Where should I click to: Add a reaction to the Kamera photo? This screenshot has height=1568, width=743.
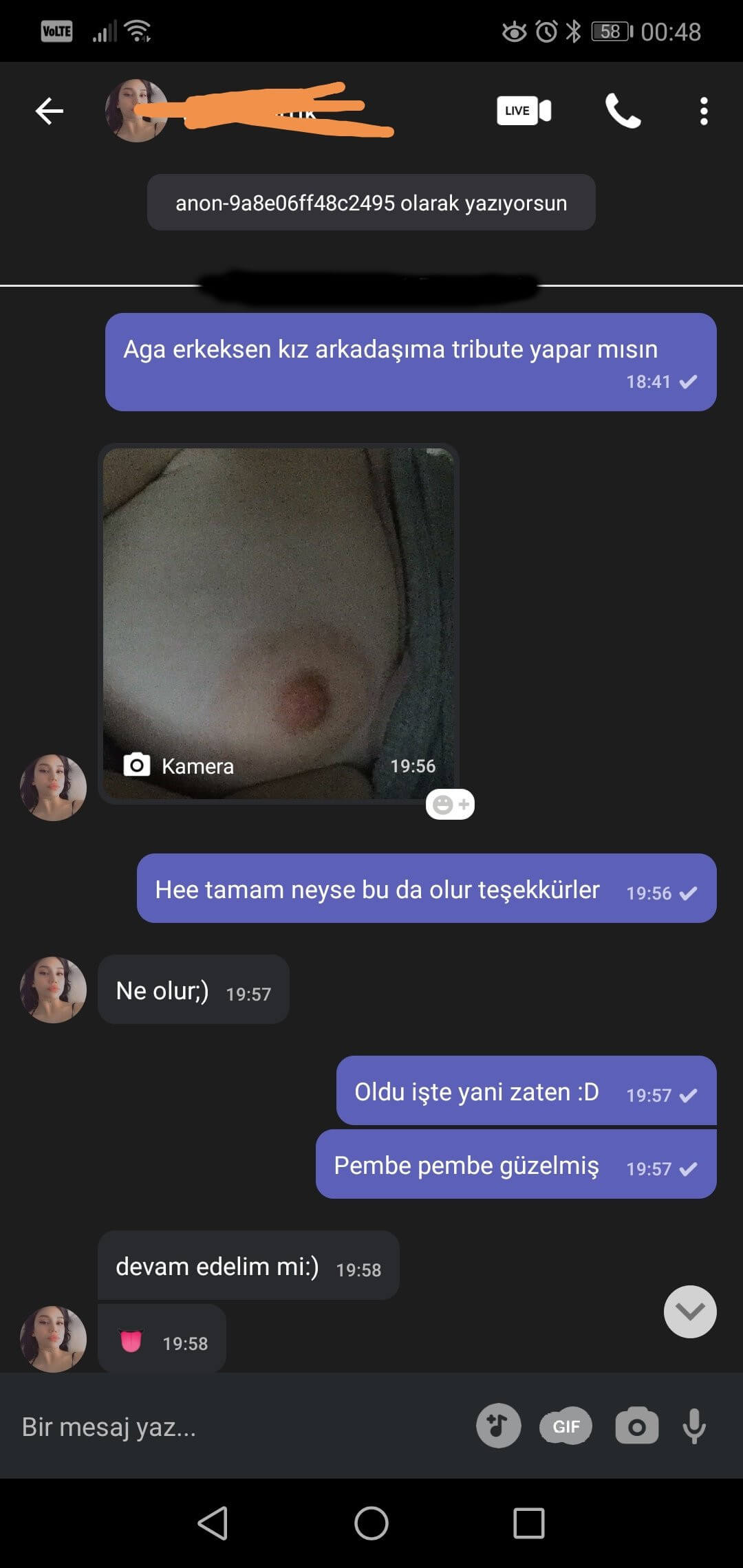(450, 804)
